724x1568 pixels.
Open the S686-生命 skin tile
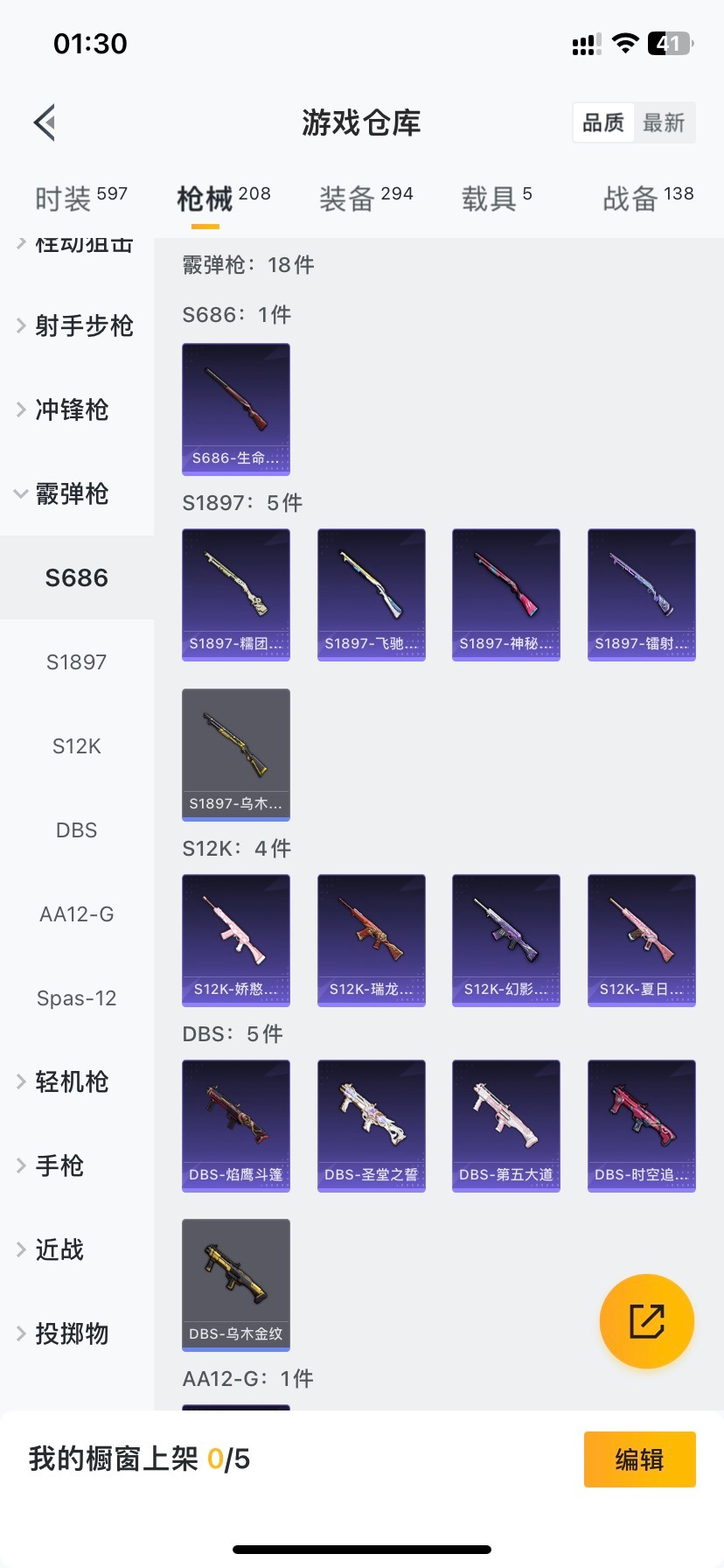point(236,409)
